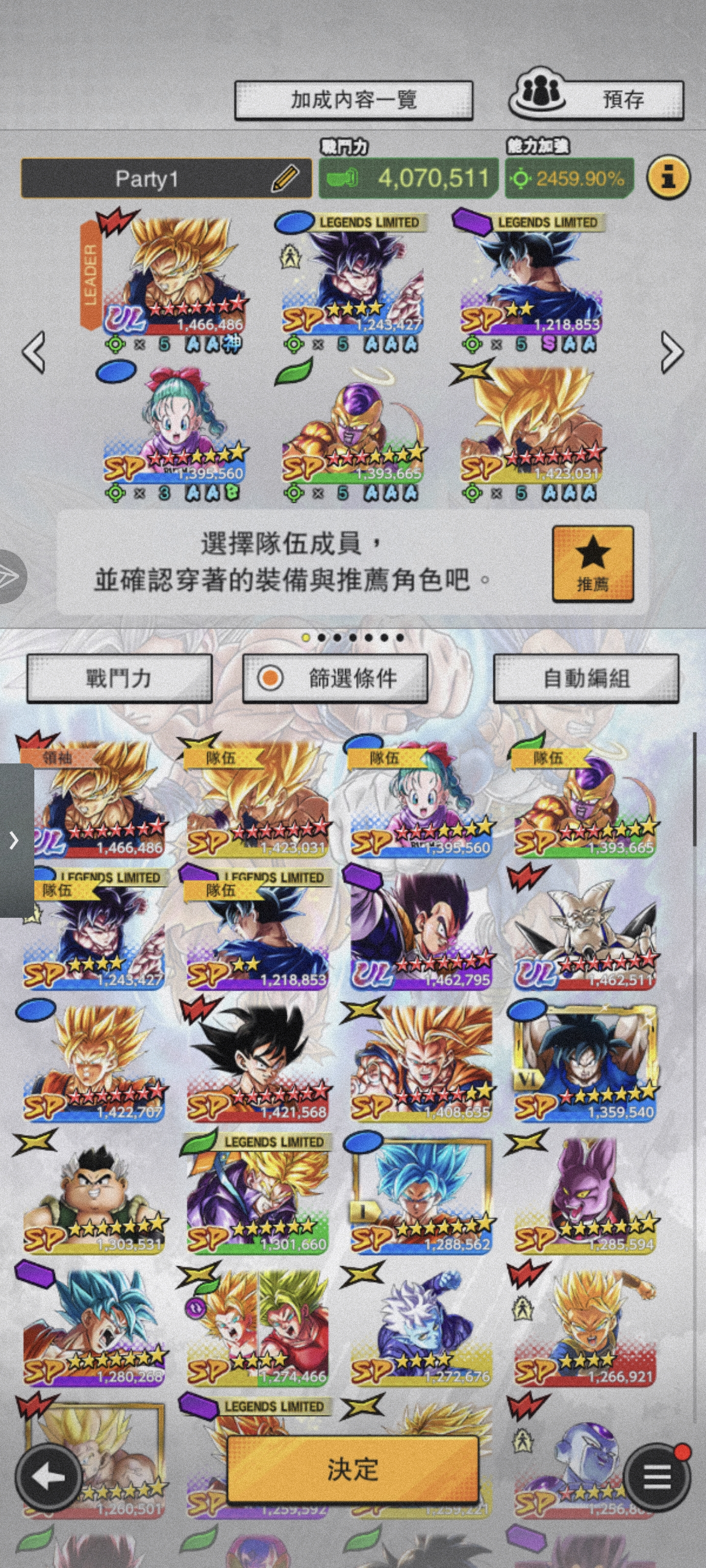
Task: Go to previous party with left arrow
Action: pos(33,352)
